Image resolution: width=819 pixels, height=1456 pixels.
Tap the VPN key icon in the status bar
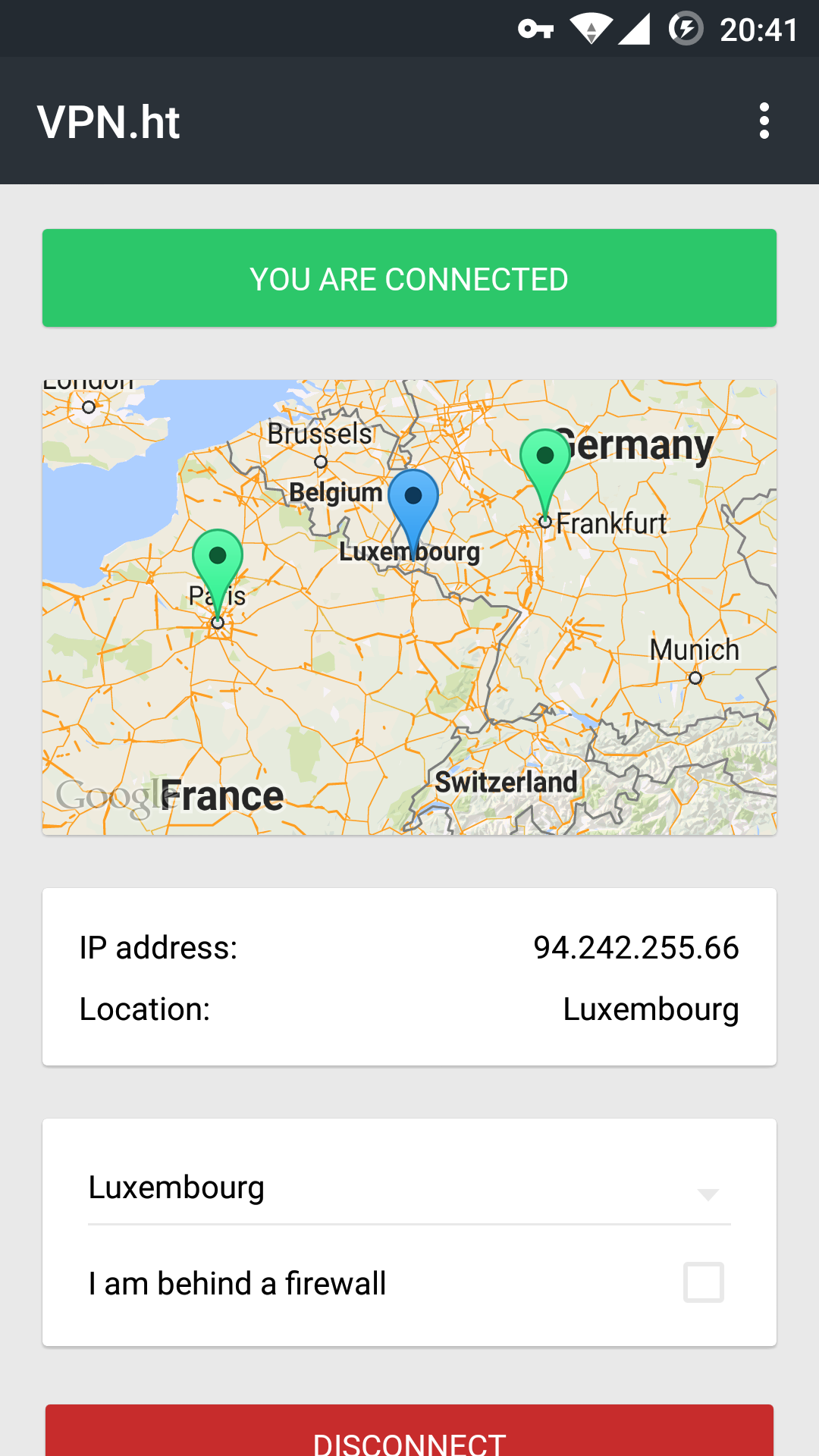coord(535,30)
